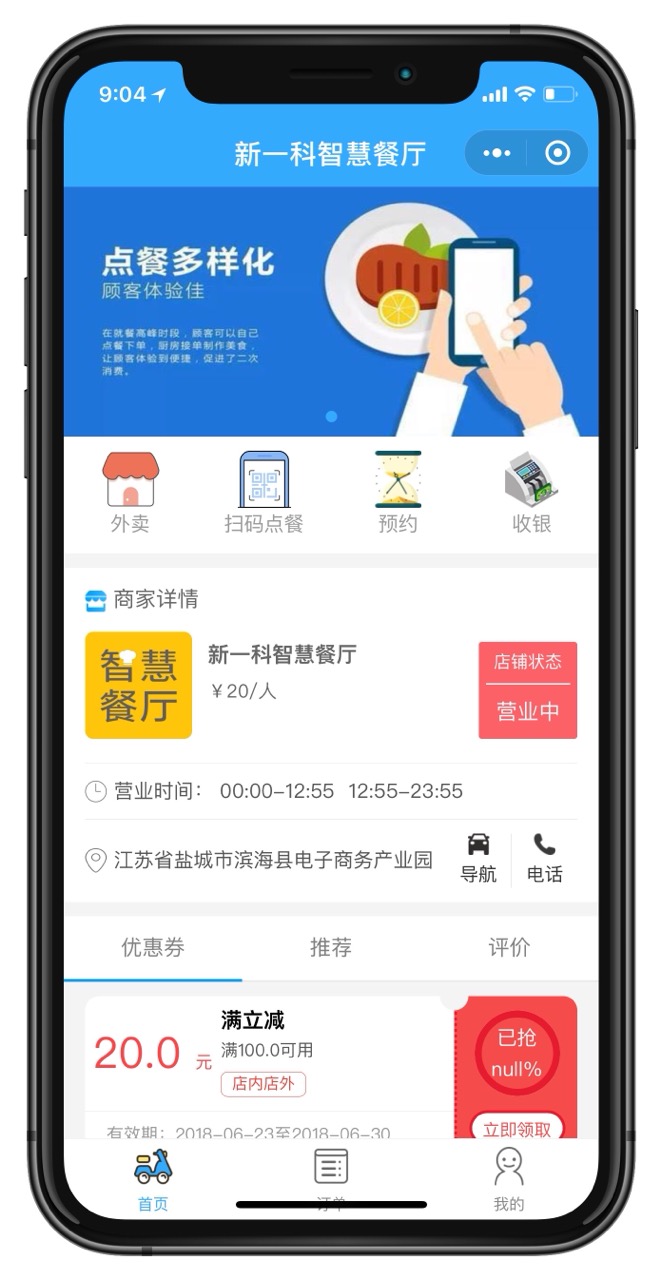The width and height of the screenshot is (662, 1280).
Task: Open the 订单 orders tab
Action: 330,1178
